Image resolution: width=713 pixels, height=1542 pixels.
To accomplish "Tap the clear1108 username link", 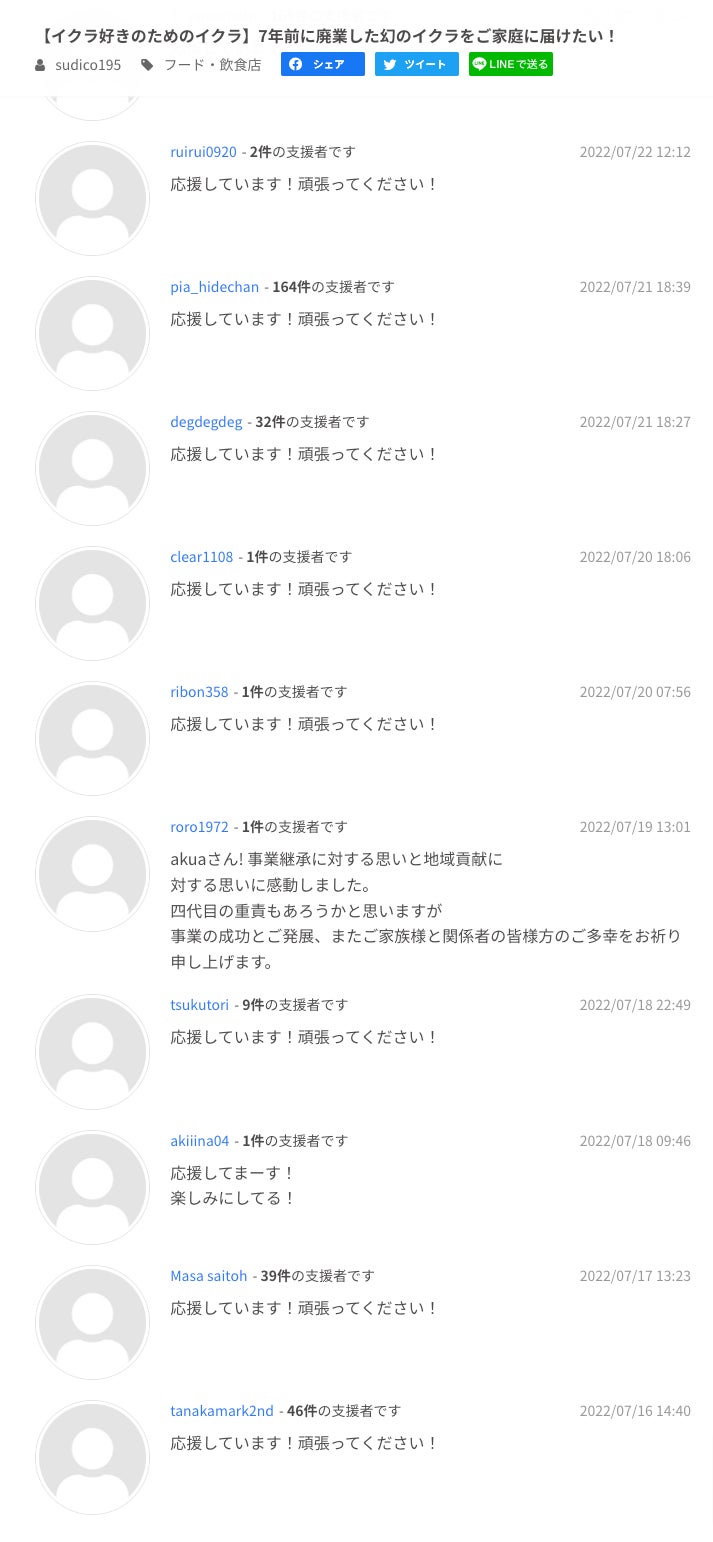I will [201, 557].
